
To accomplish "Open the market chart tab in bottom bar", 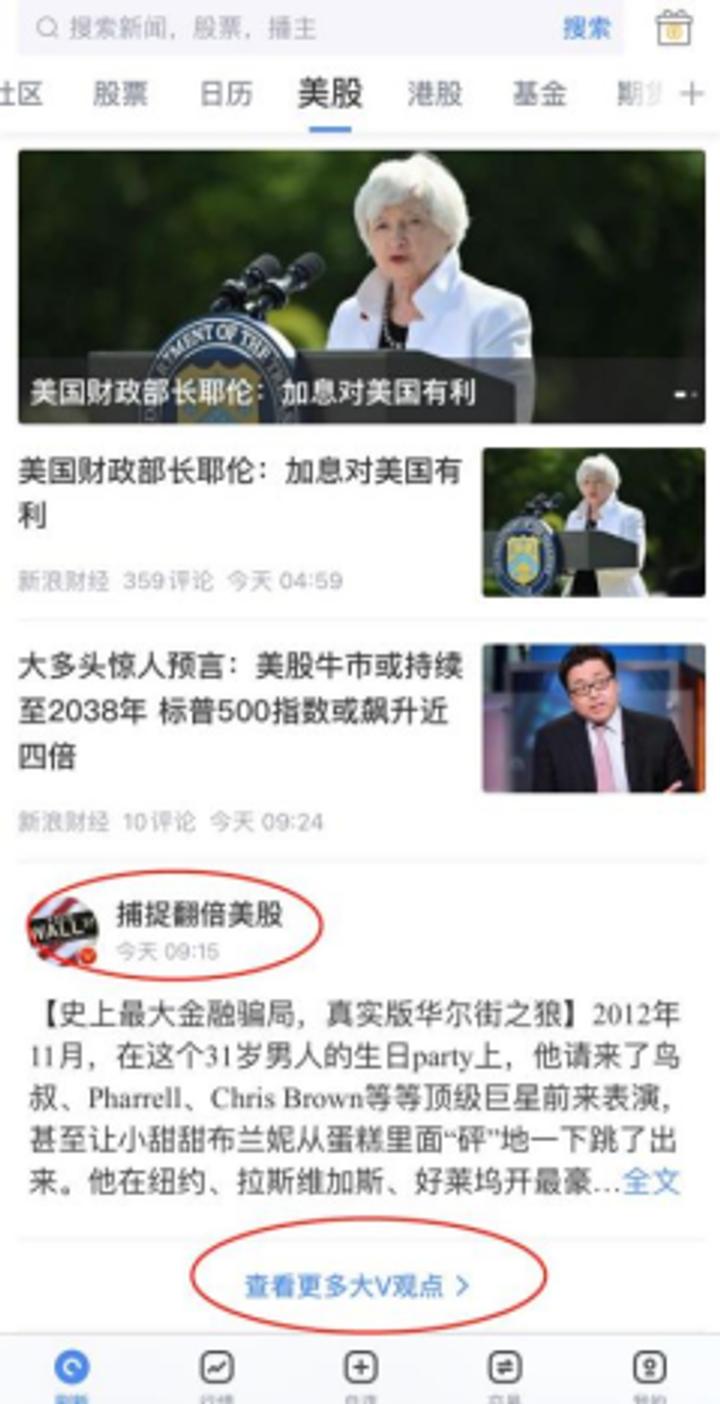I will click(216, 1367).
